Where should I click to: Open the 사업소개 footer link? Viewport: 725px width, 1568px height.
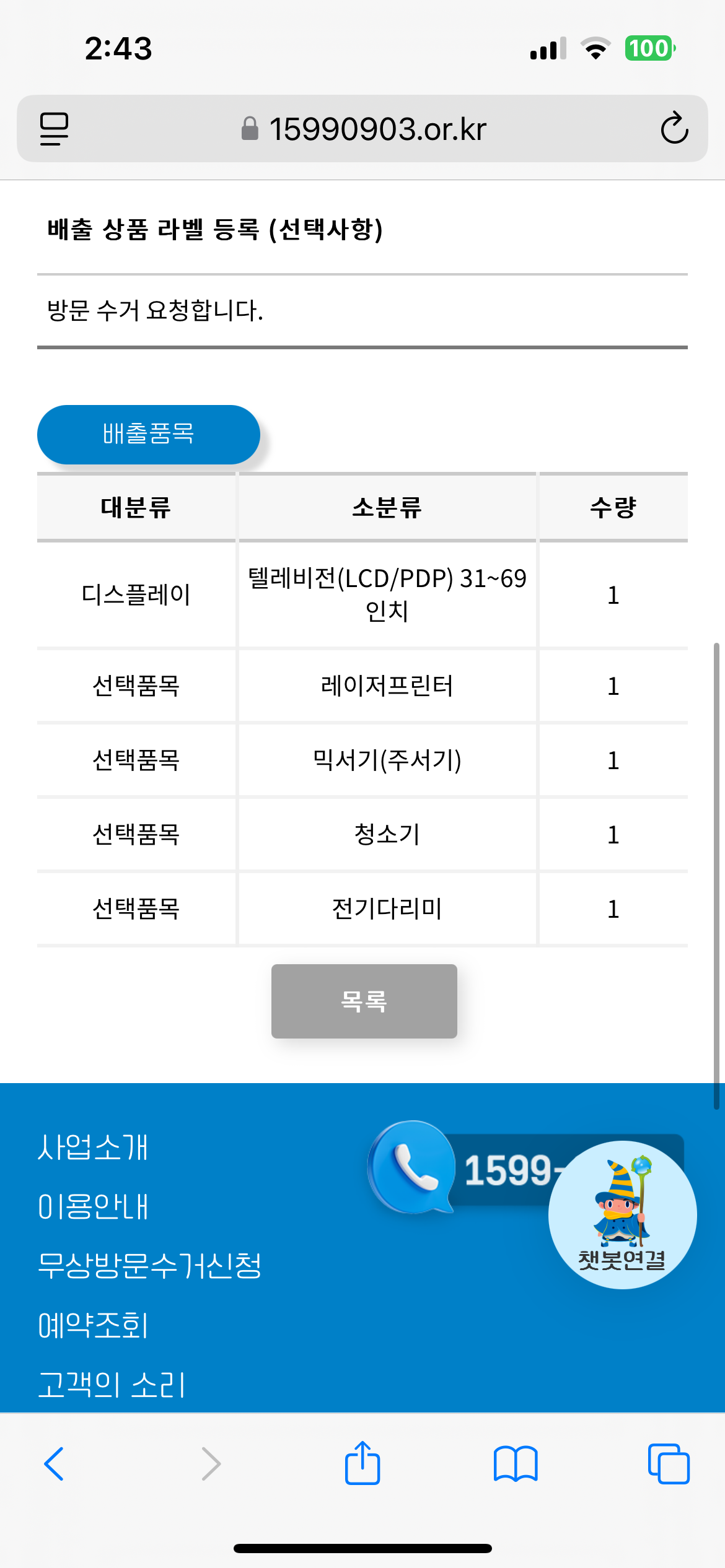(93, 1147)
